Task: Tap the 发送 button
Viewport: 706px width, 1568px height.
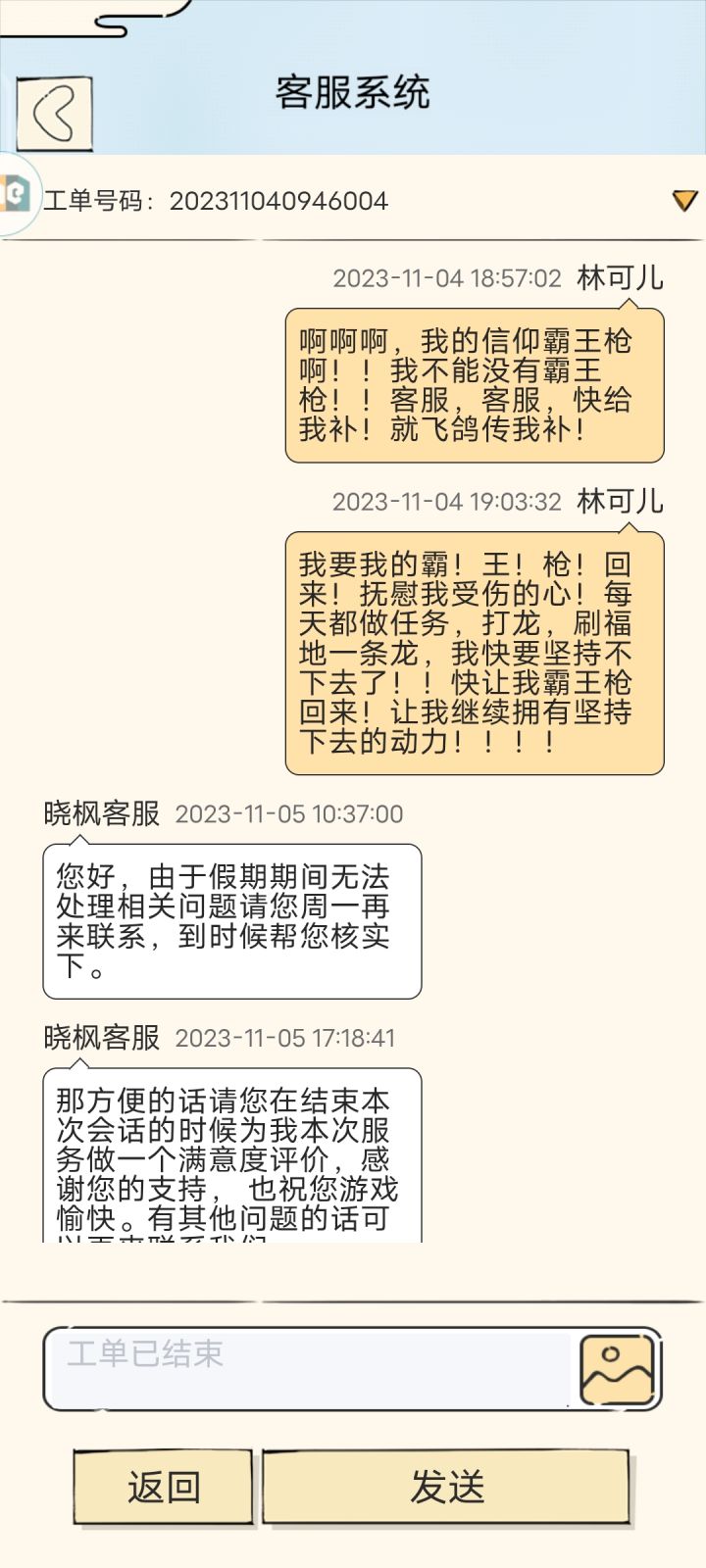Action: pos(446,1488)
